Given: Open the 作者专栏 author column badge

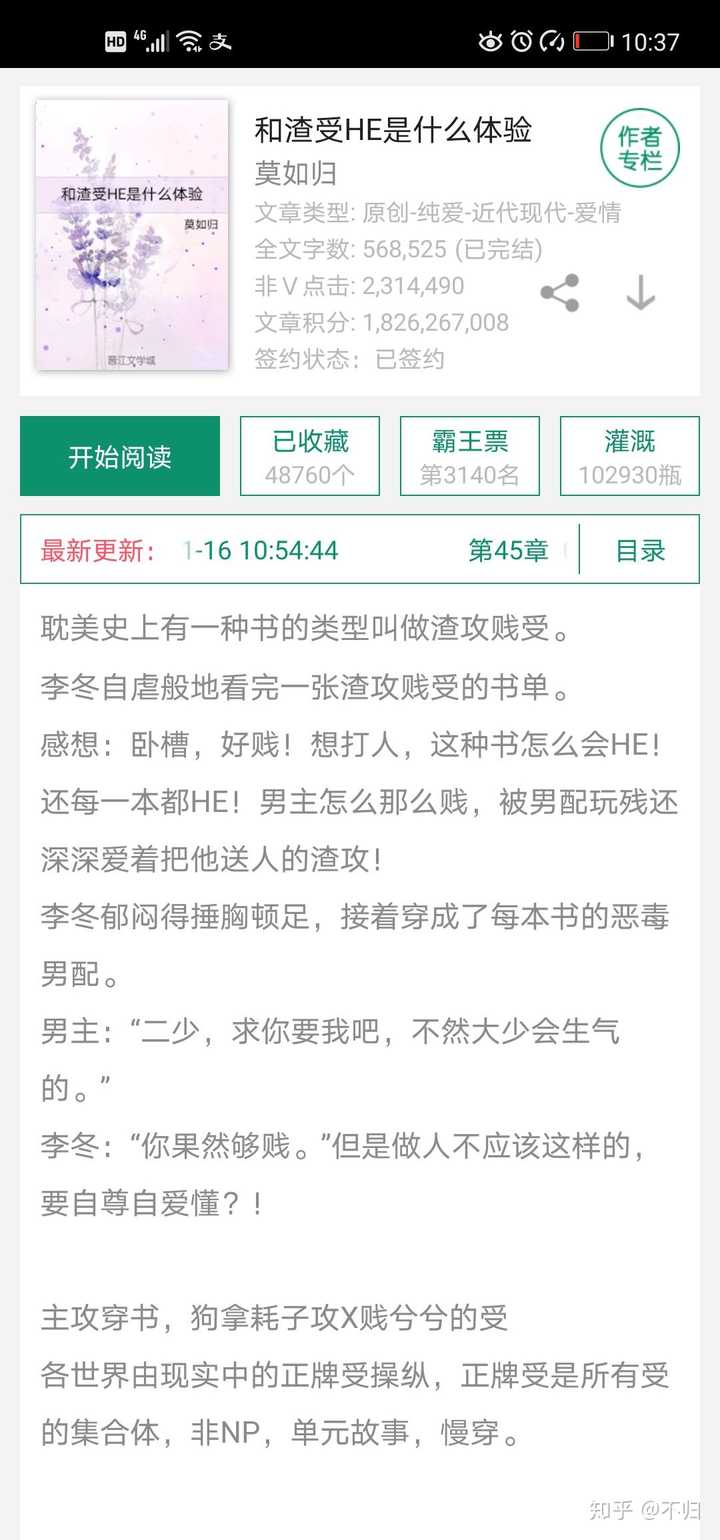Looking at the screenshot, I should tap(640, 149).
